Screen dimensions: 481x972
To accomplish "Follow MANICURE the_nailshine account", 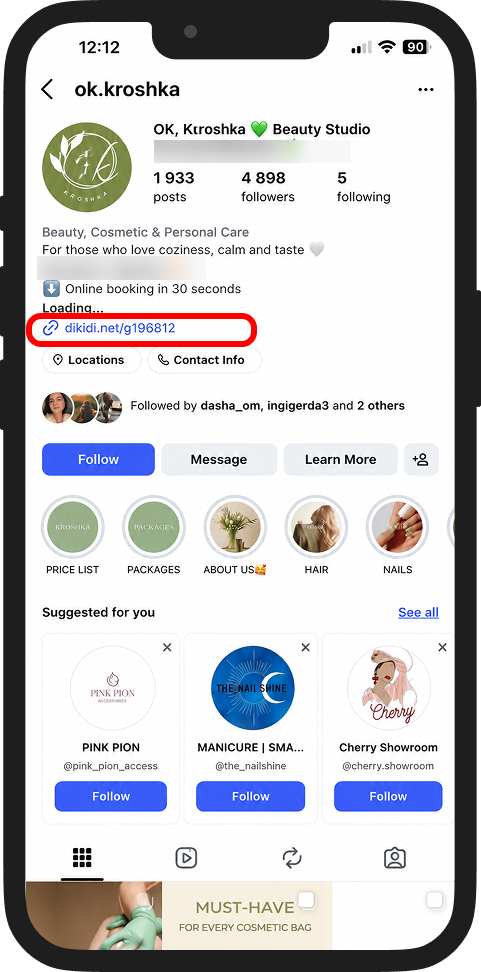I will click(250, 797).
